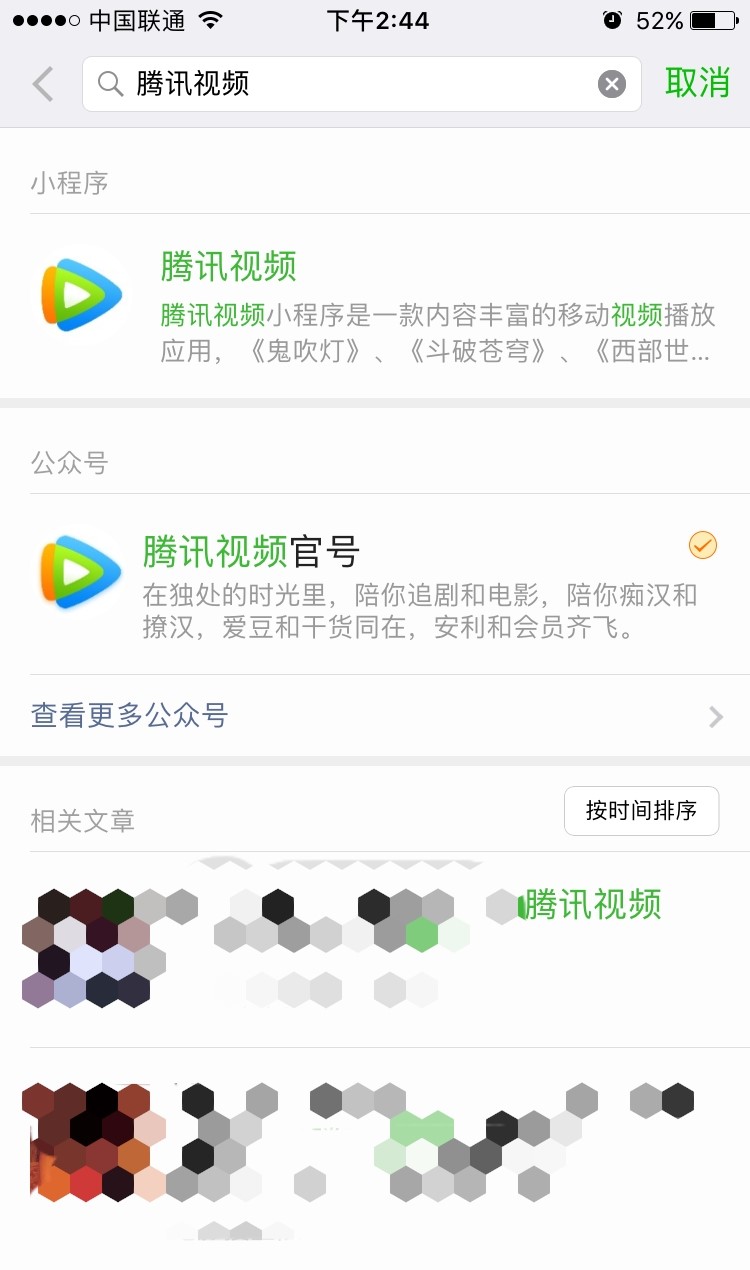Clear the search text using the x icon

(x=611, y=84)
